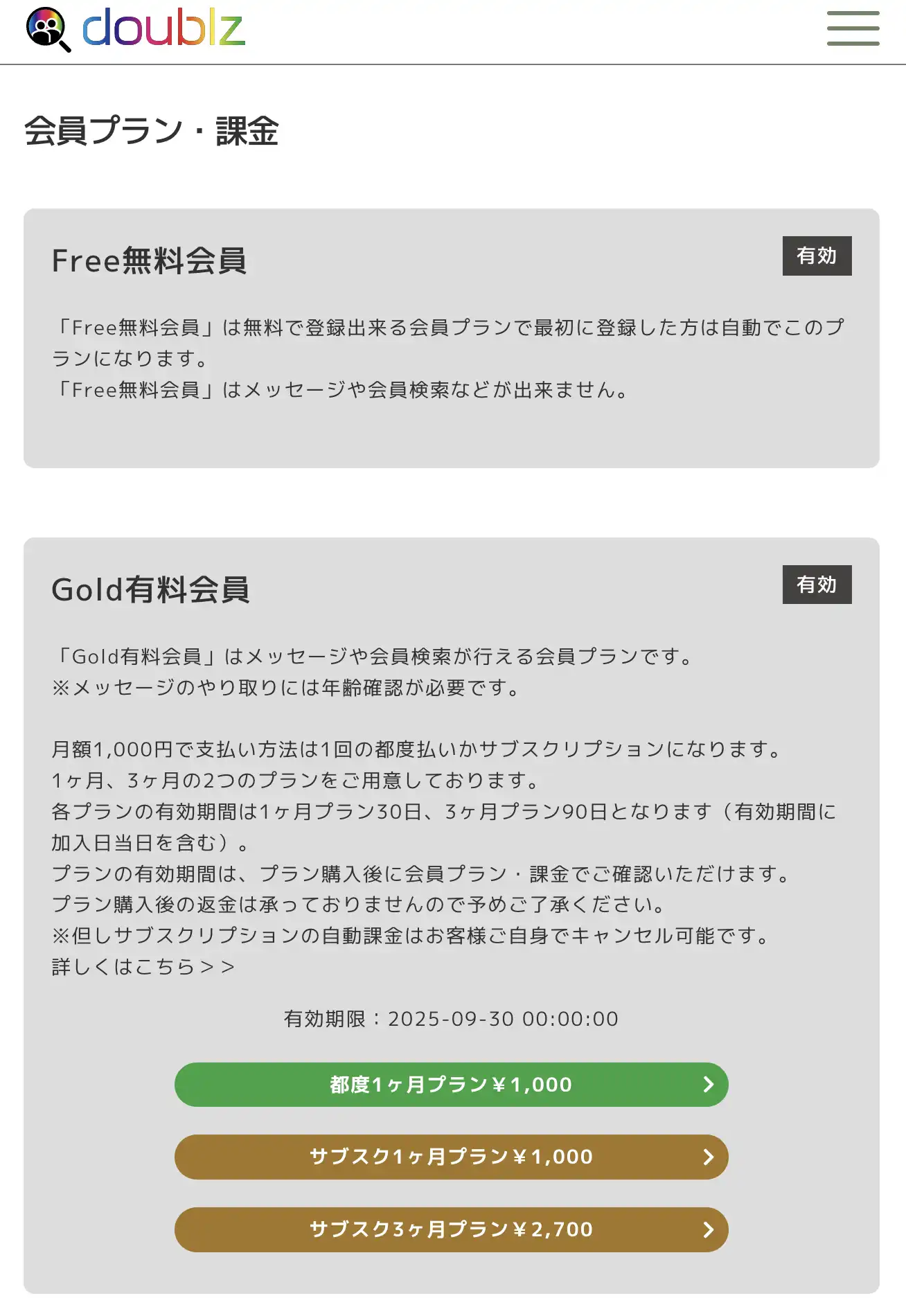Image resolution: width=906 pixels, height=1316 pixels.
Task: Choose サブスク3ヶ月プラン ¥2,700
Action: [x=451, y=1229]
